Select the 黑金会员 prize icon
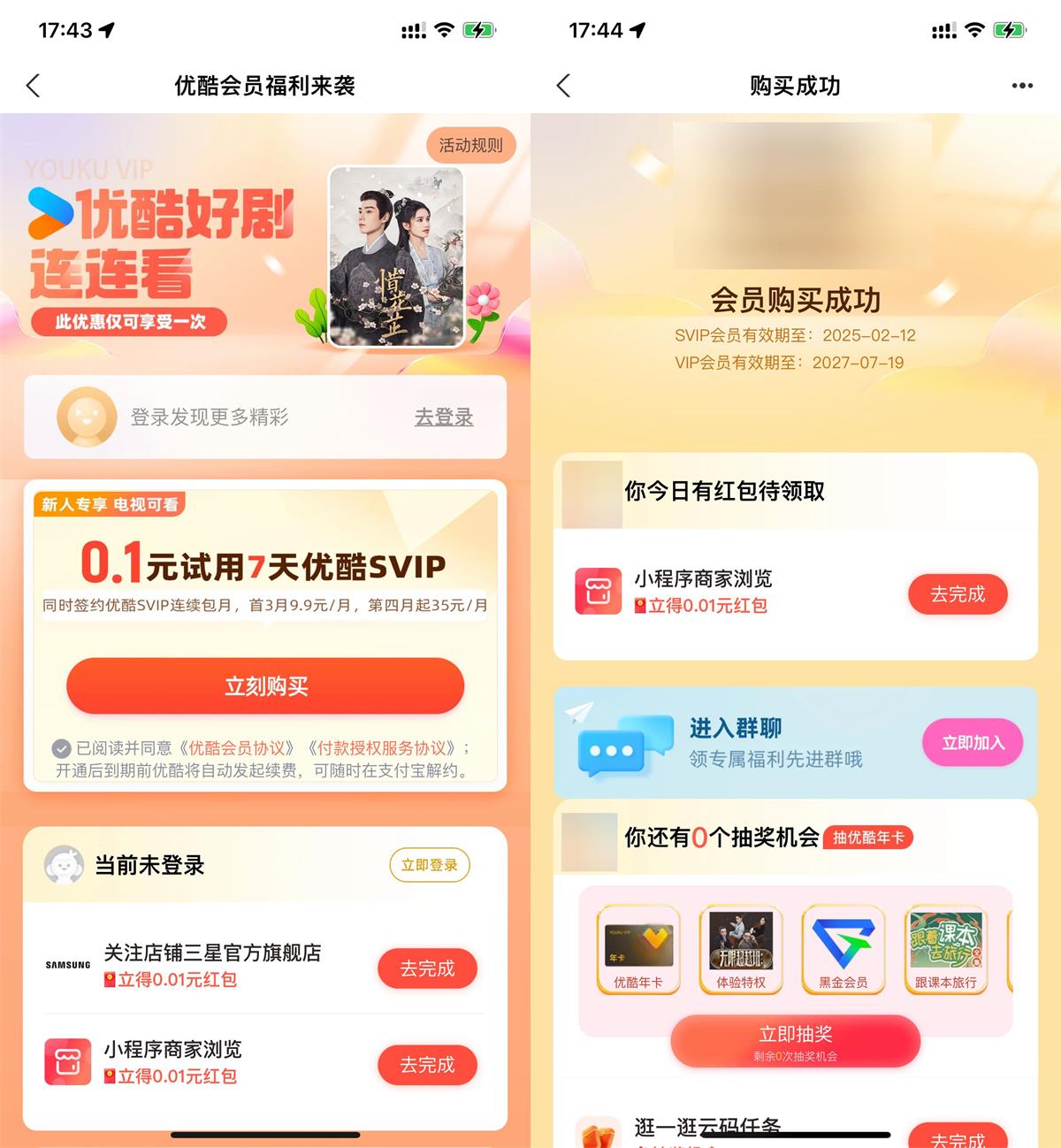The height and width of the screenshot is (1148, 1061). pyautogui.click(x=841, y=941)
